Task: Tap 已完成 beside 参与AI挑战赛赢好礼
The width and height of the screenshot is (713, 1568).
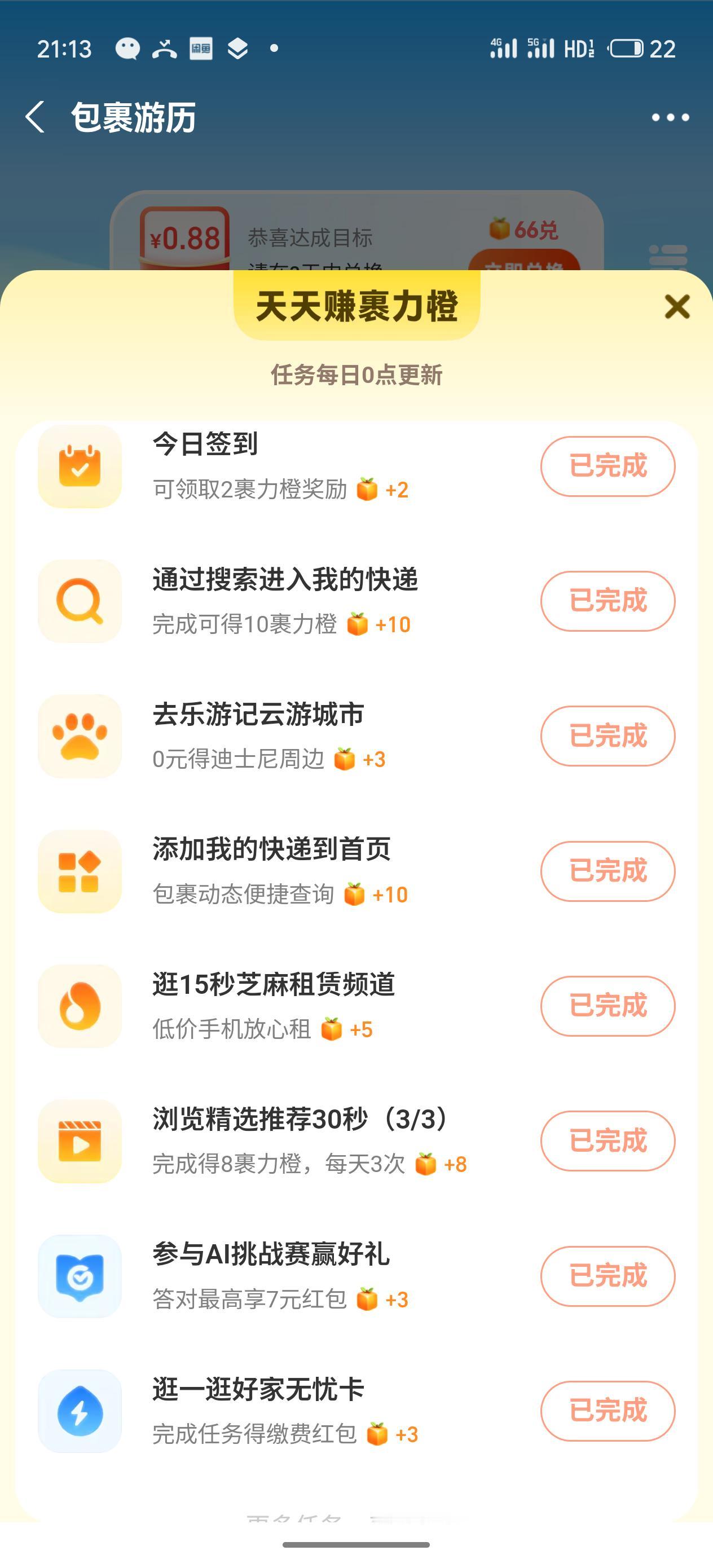Action: click(x=607, y=1276)
